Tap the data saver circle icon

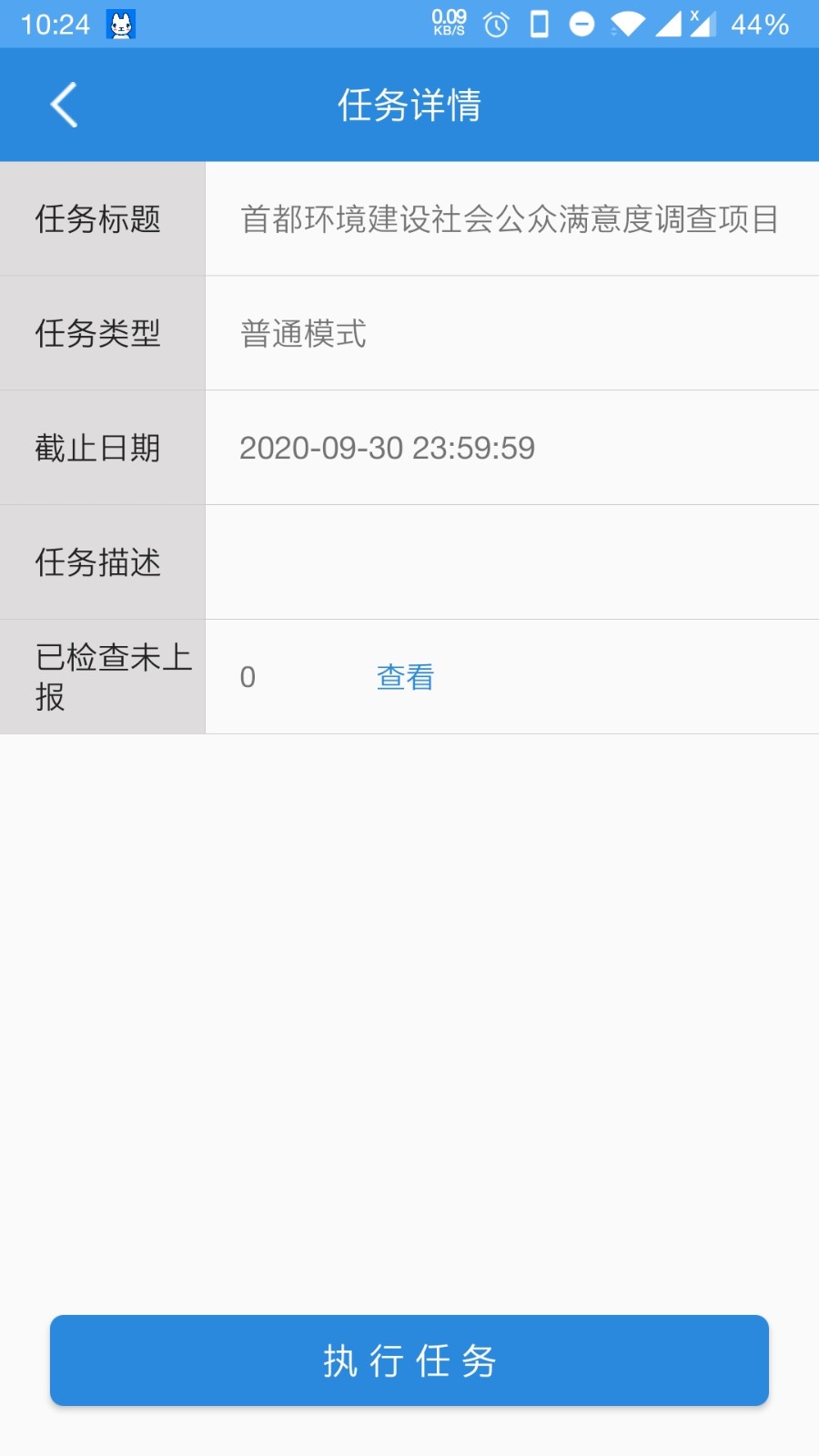click(x=582, y=23)
